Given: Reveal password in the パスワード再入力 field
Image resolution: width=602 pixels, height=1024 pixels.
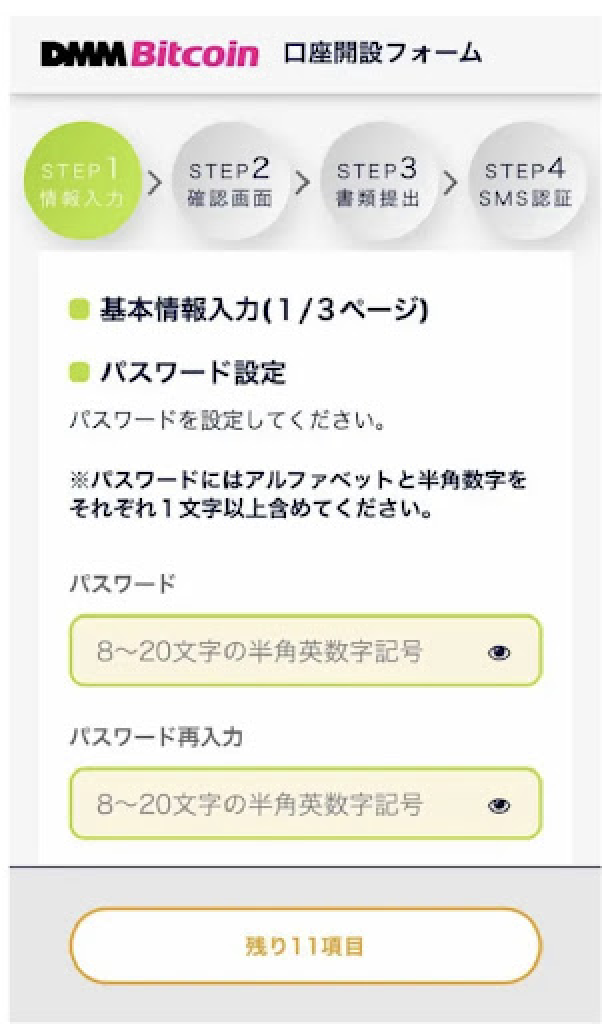Looking at the screenshot, I should [500, 805].
